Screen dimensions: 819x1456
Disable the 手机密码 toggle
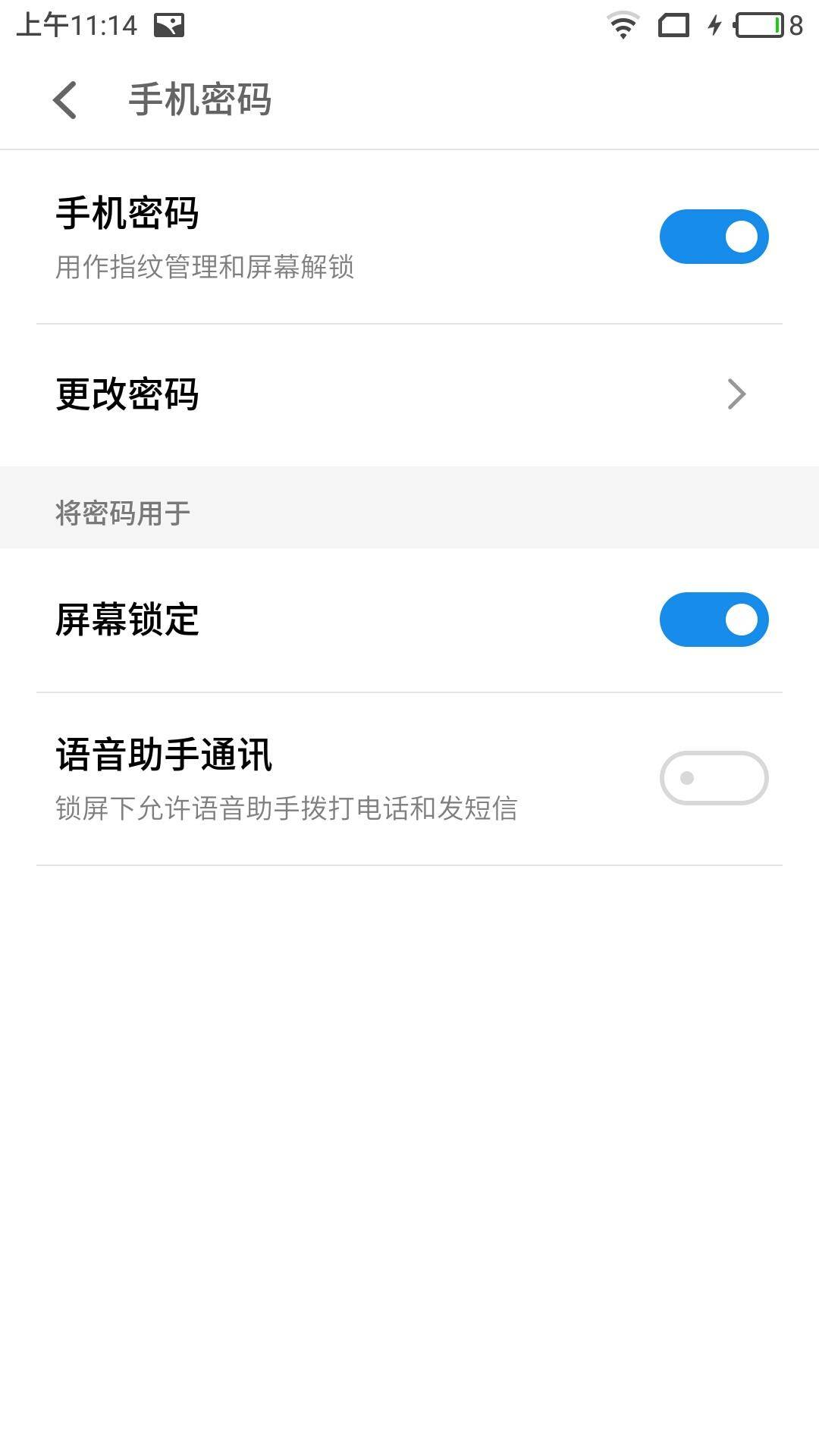point(712,236)
